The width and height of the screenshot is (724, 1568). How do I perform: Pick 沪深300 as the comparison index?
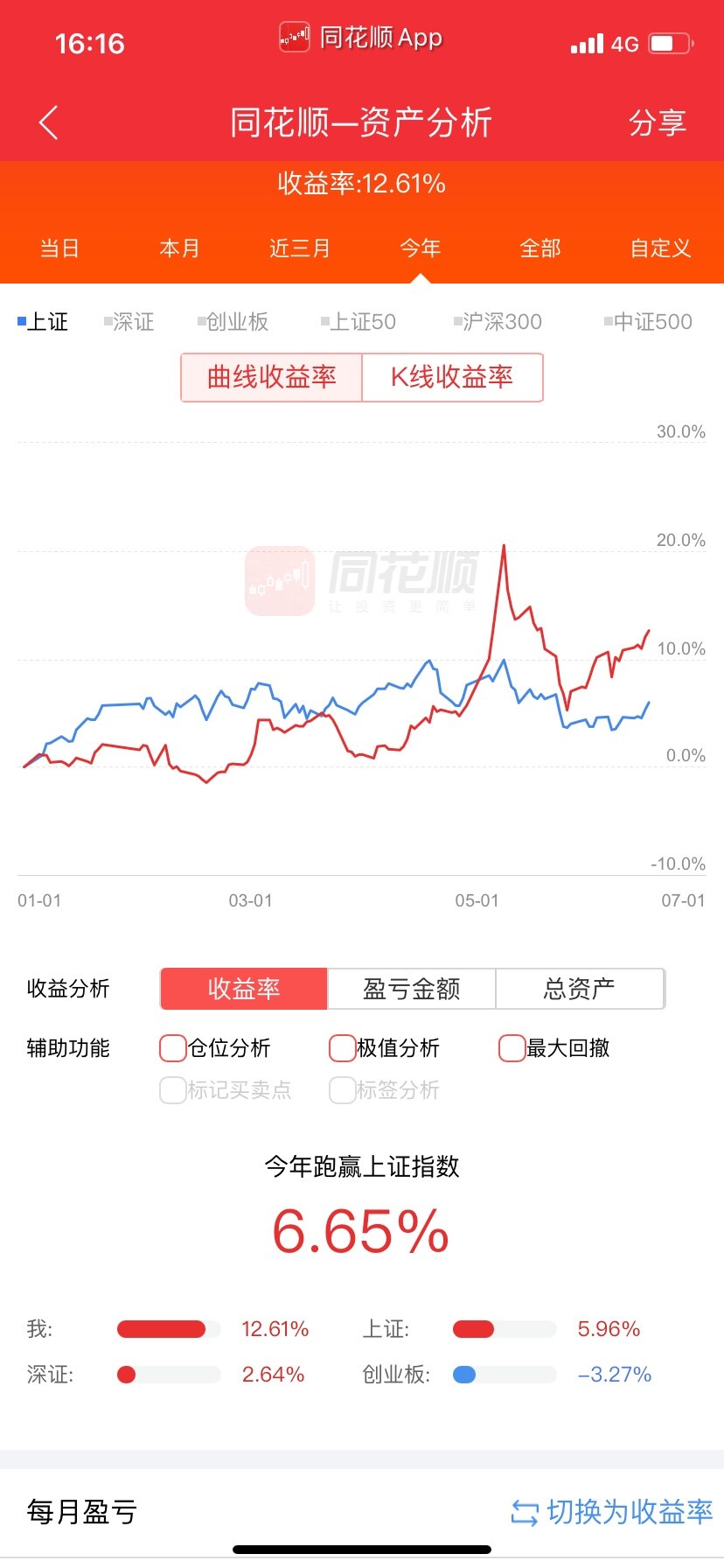(498, 322)
